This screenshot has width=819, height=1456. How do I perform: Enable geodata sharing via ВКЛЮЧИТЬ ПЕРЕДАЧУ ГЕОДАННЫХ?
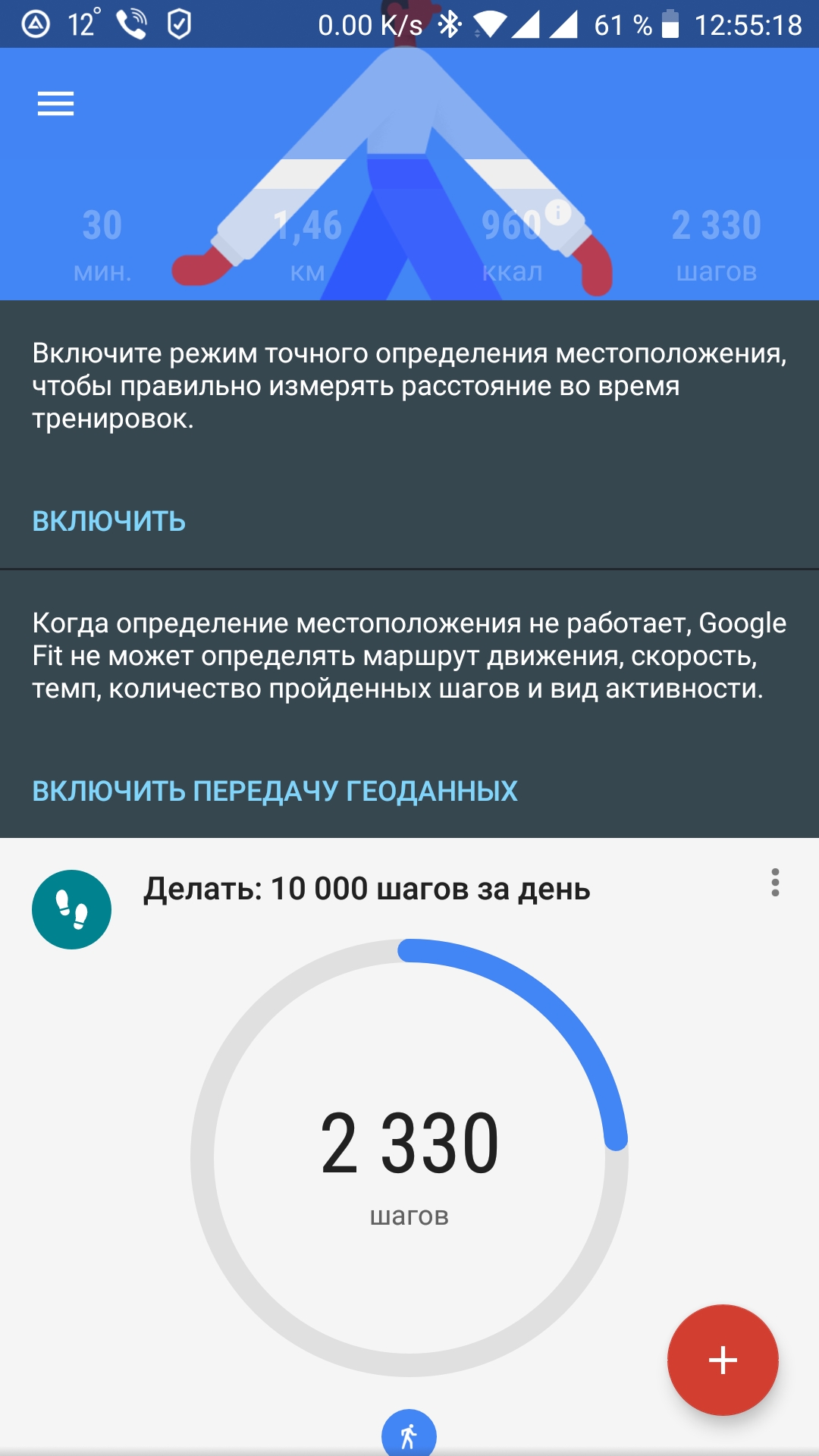coord(275,789)
